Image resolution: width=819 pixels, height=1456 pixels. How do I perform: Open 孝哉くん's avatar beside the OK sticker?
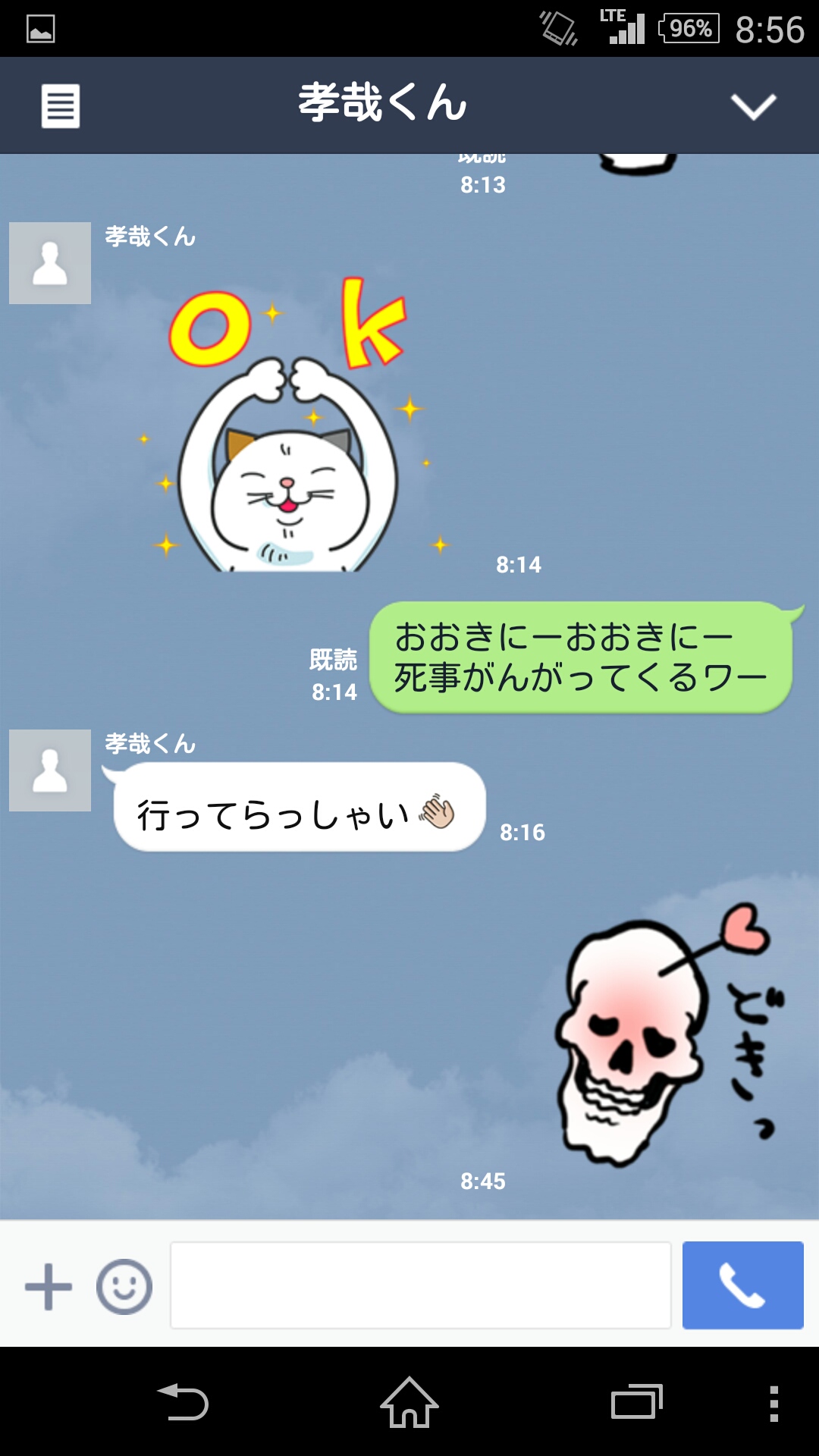click(50, 263)
